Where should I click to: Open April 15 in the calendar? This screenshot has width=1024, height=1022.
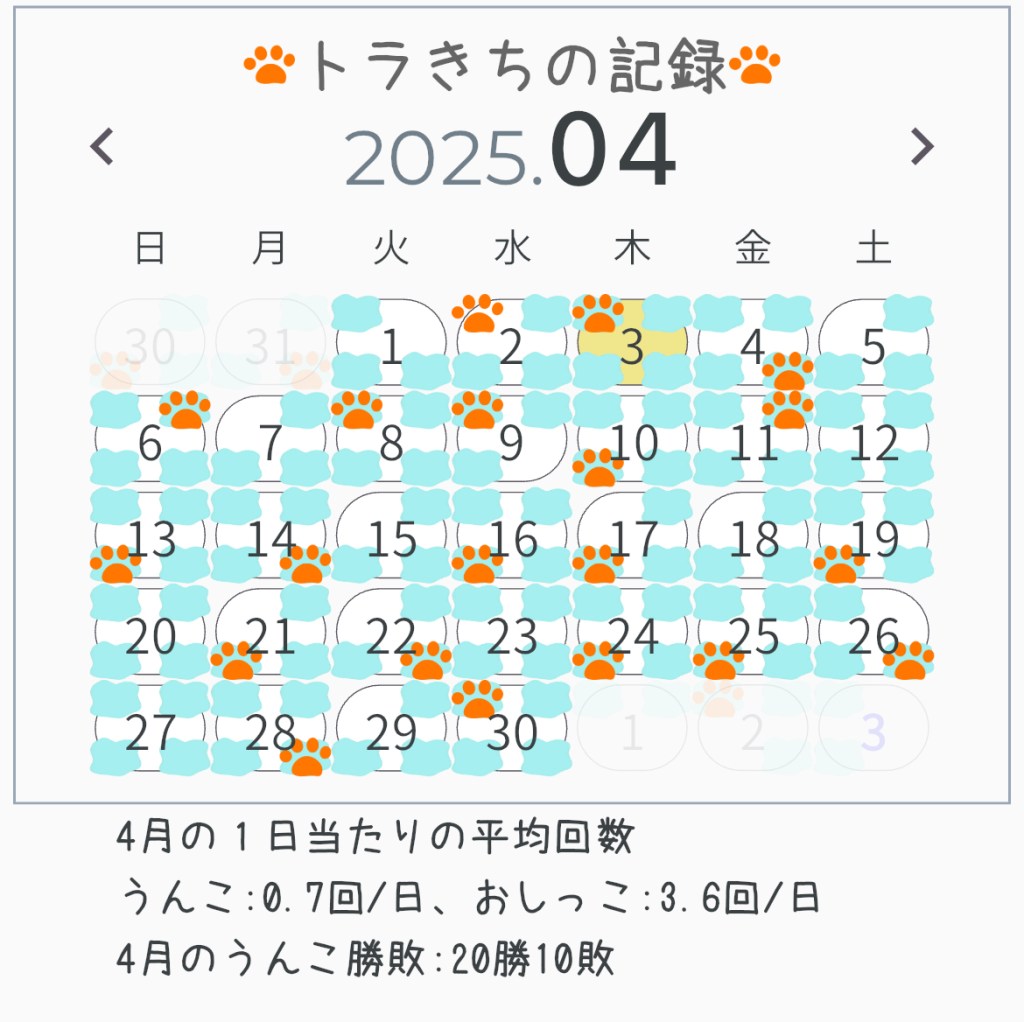click(x=391, y=540)
